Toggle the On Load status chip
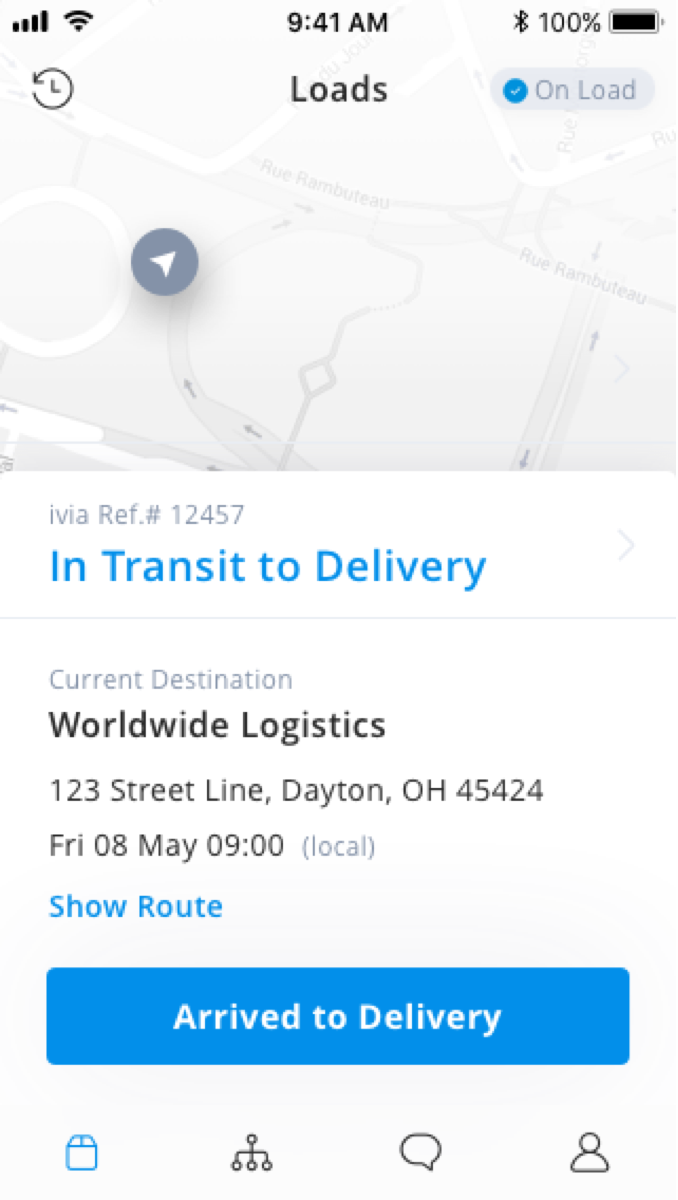 point(572,90)
